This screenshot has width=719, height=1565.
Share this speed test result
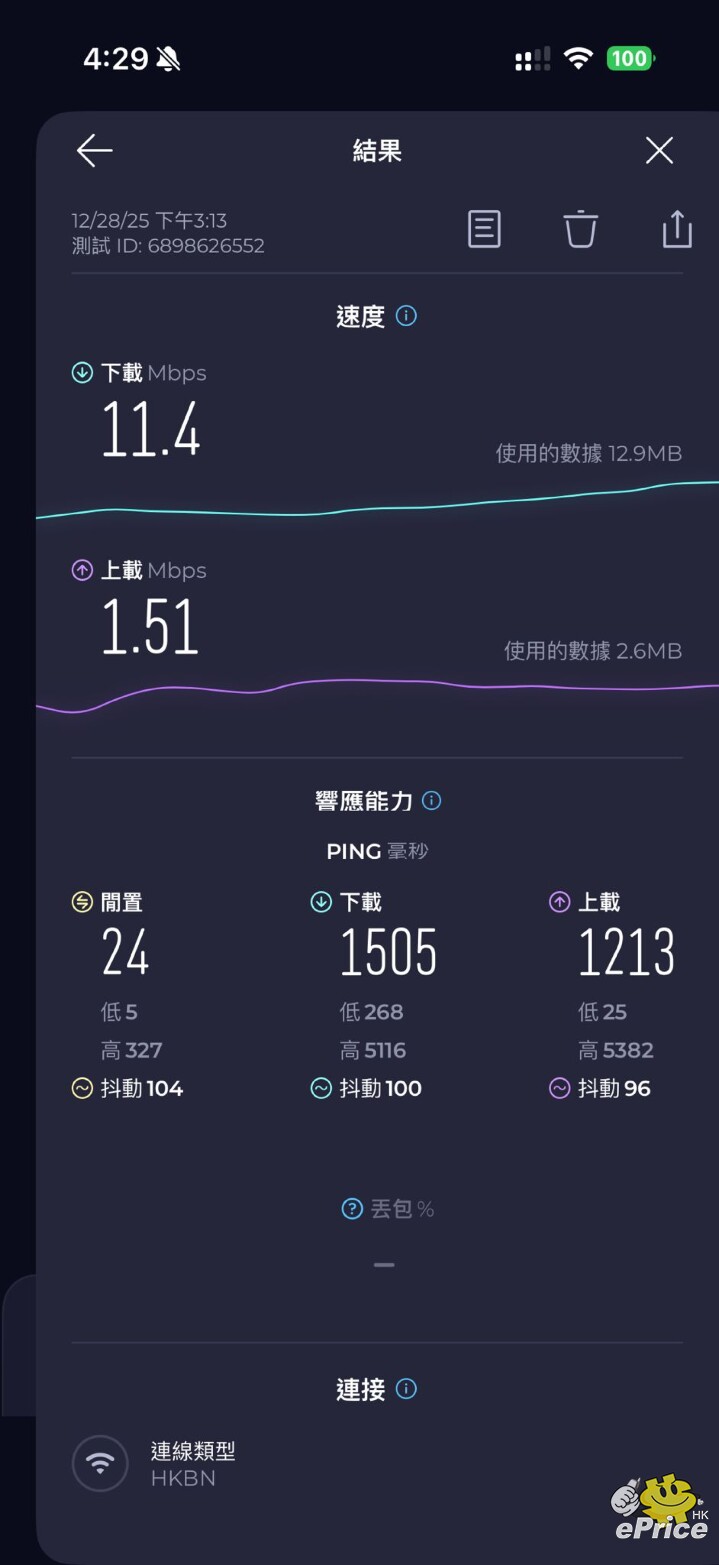point(677,229)
